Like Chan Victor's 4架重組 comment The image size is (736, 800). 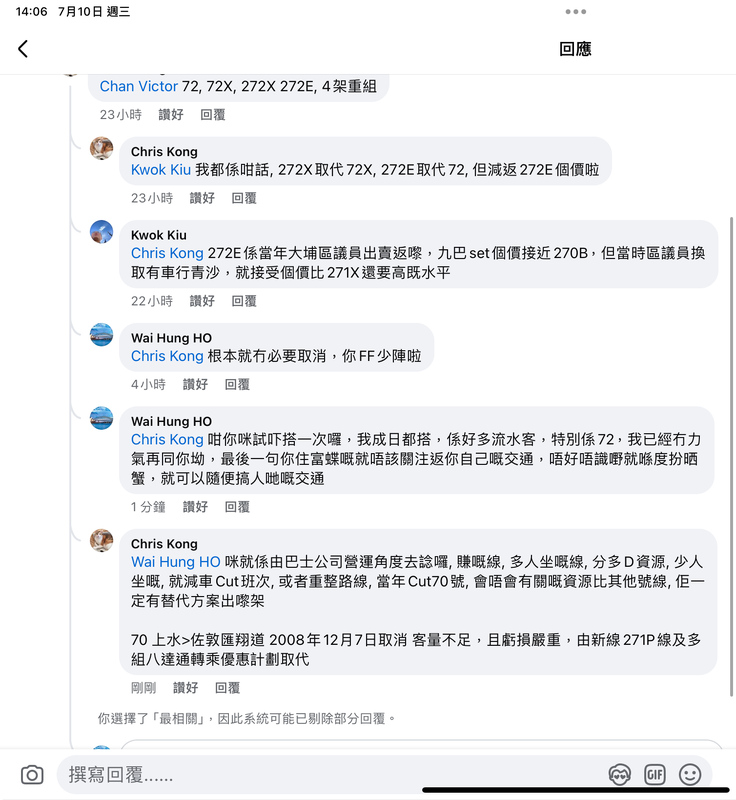(171, 115)
